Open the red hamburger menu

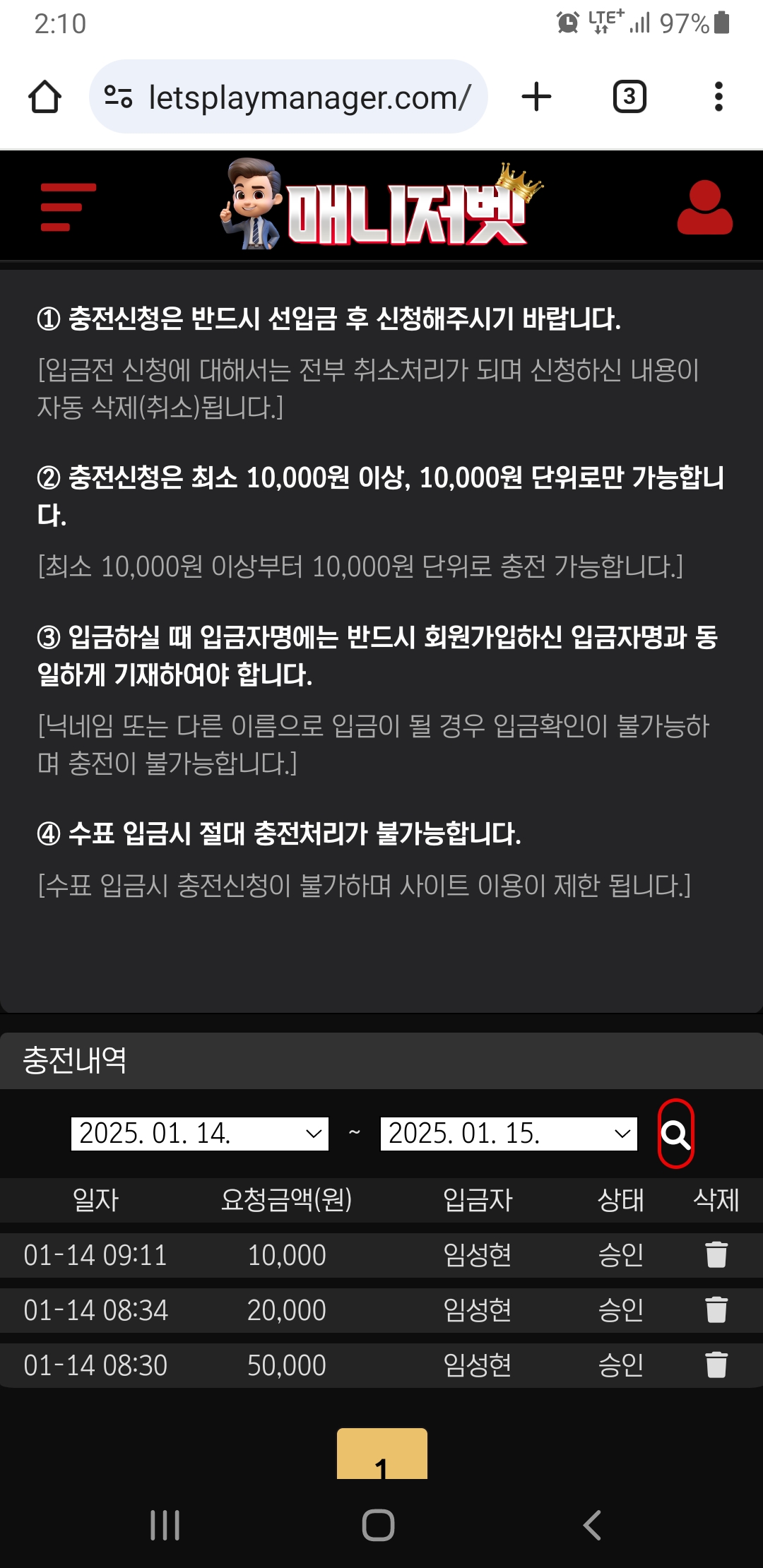coord(68,207)
